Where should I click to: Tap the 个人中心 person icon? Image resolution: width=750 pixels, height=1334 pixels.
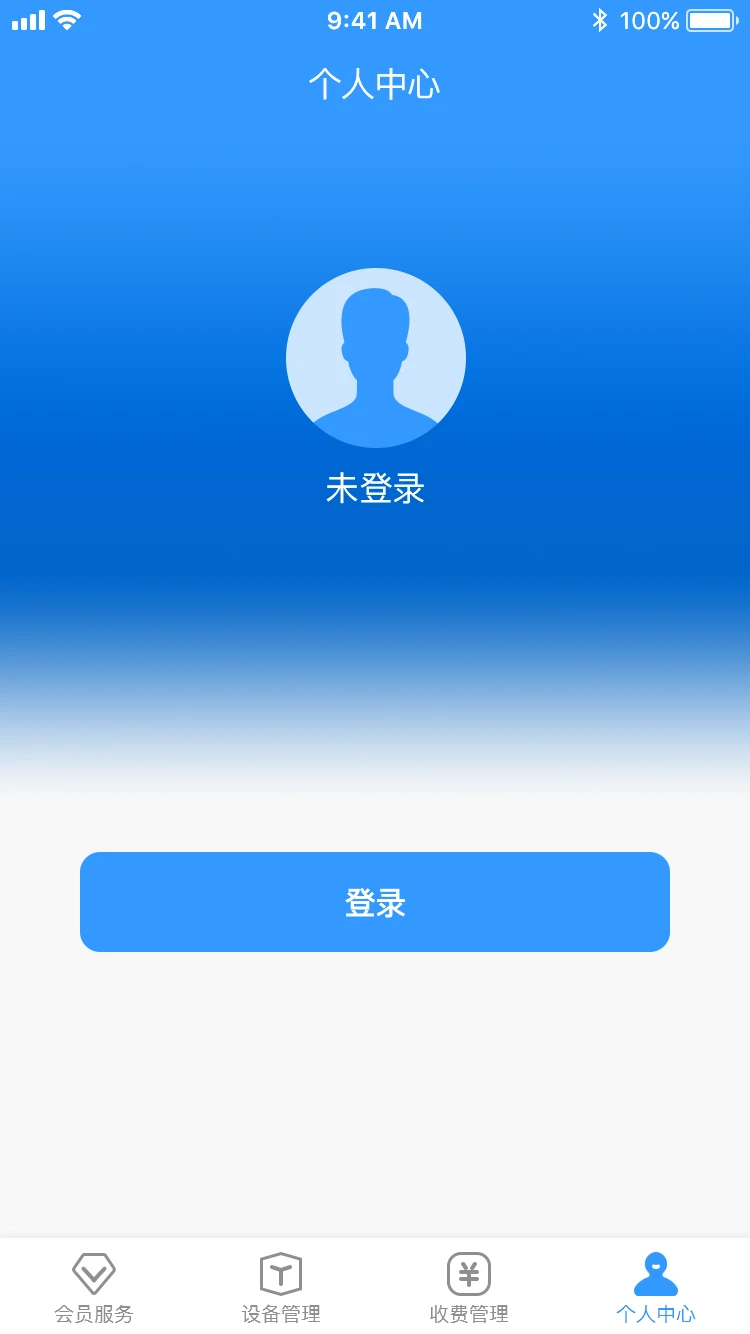click(656, 1271)
